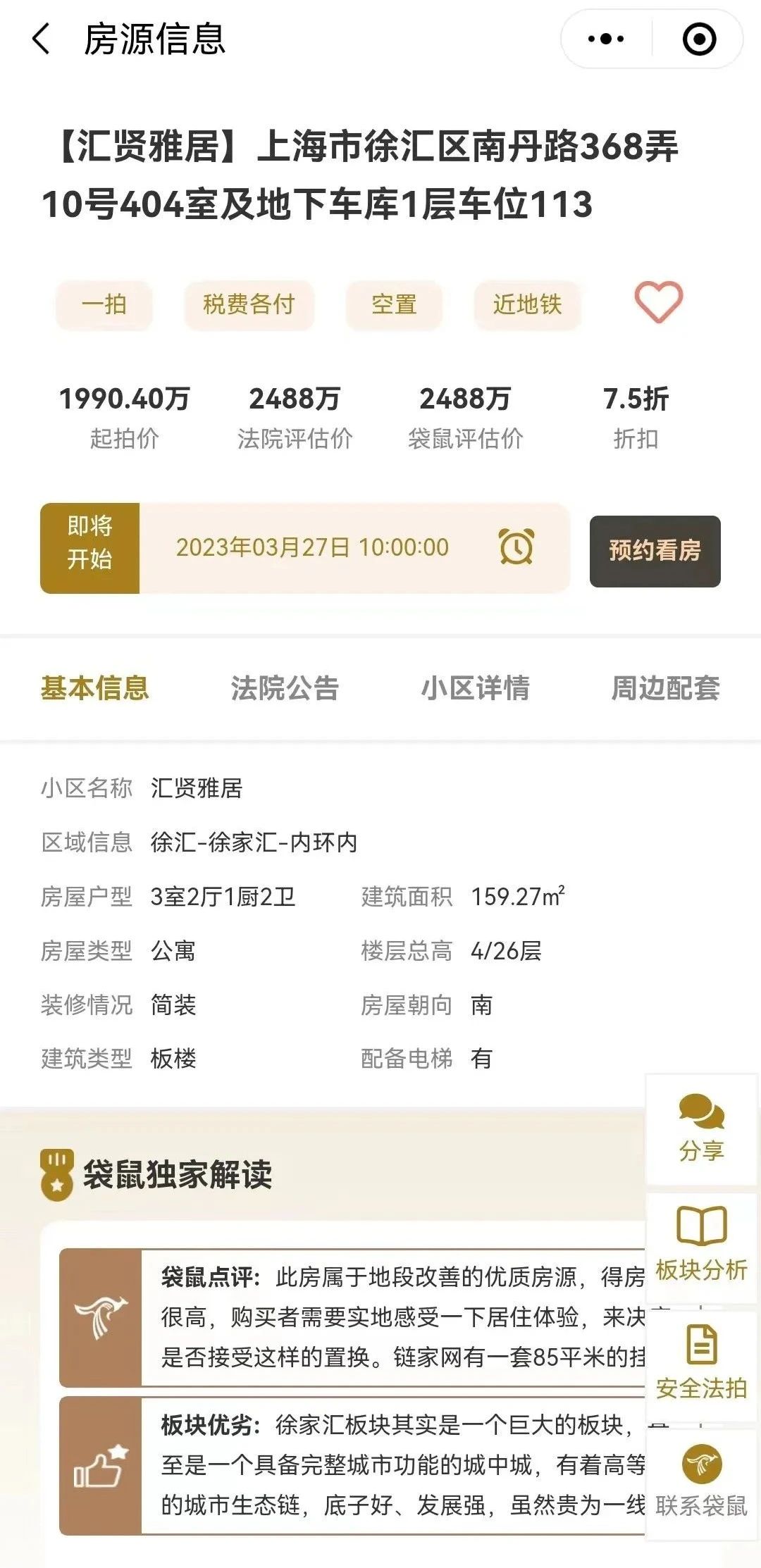Viewport: 761px width, 1568px height.
Task: Open 板块分析 from the side menu
Action: point(701,1245)
